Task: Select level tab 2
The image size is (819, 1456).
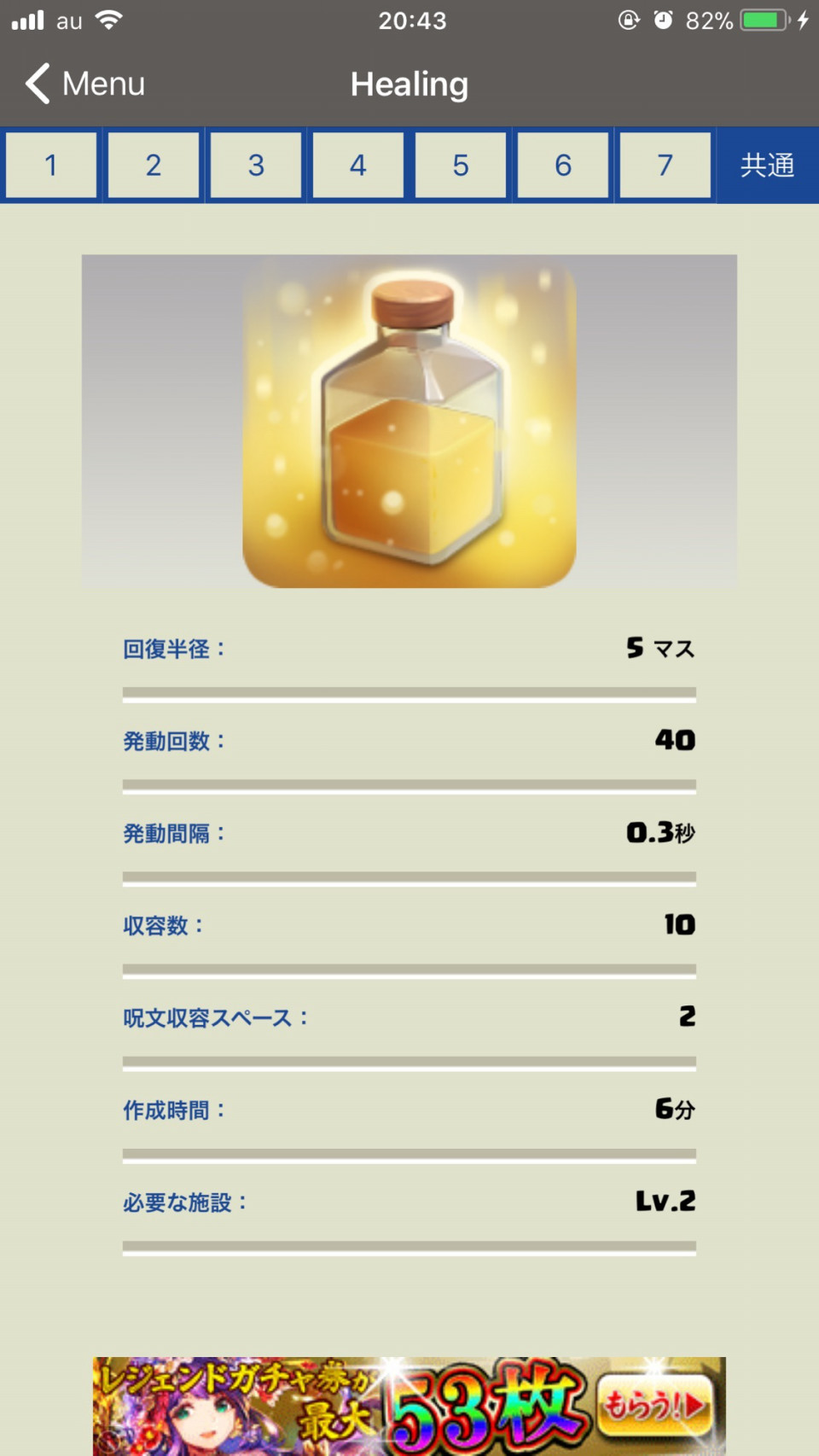Action: click(x=154, y=165)
